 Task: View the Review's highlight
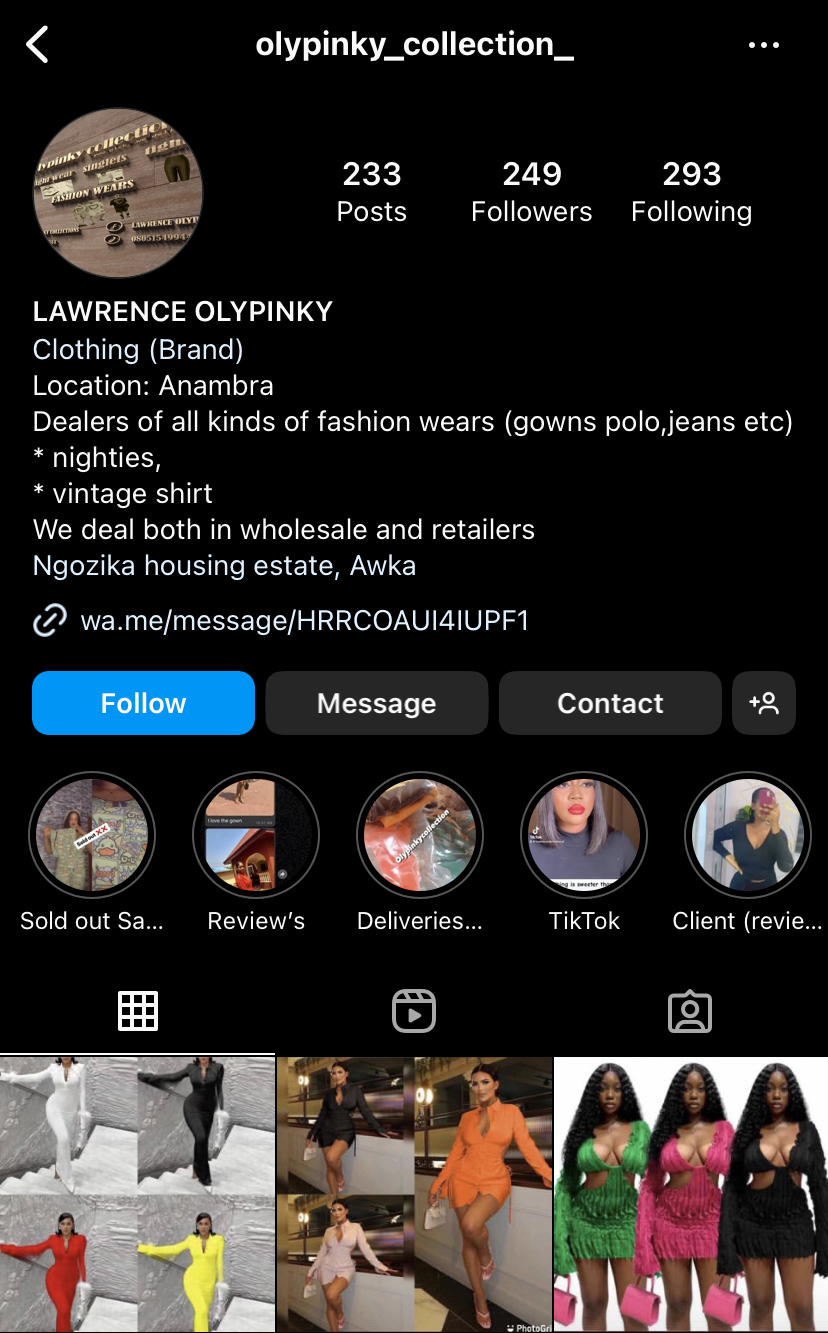pos(256,836)
